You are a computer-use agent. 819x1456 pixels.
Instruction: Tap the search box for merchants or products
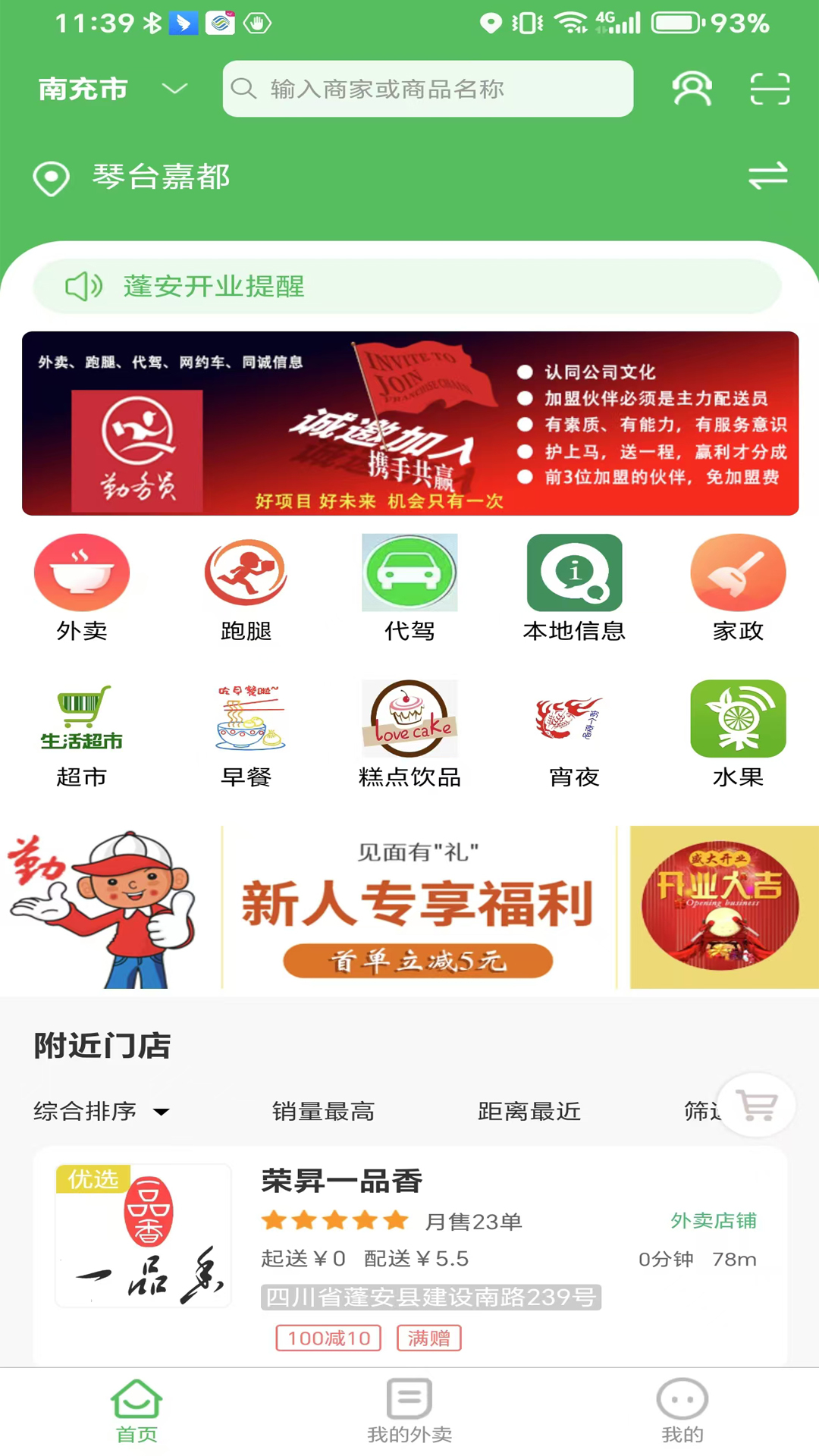[x=428, y=89]
